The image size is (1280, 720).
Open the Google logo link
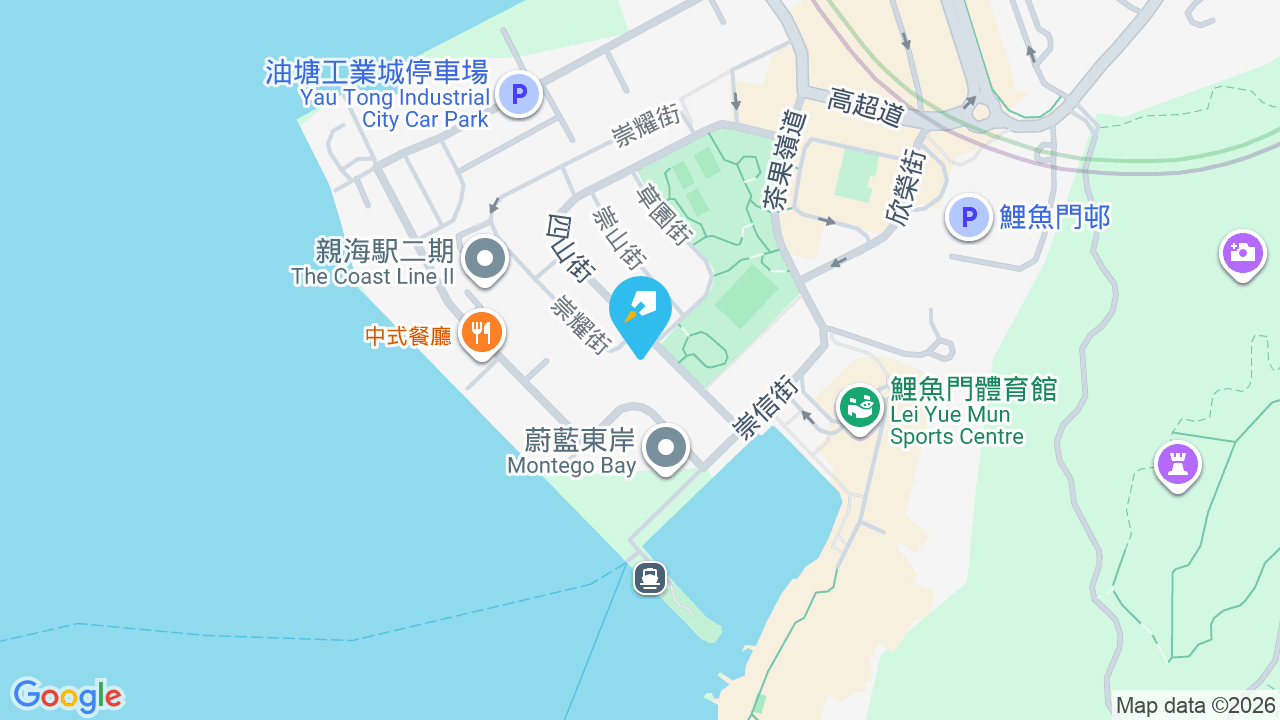pos(67,697)
